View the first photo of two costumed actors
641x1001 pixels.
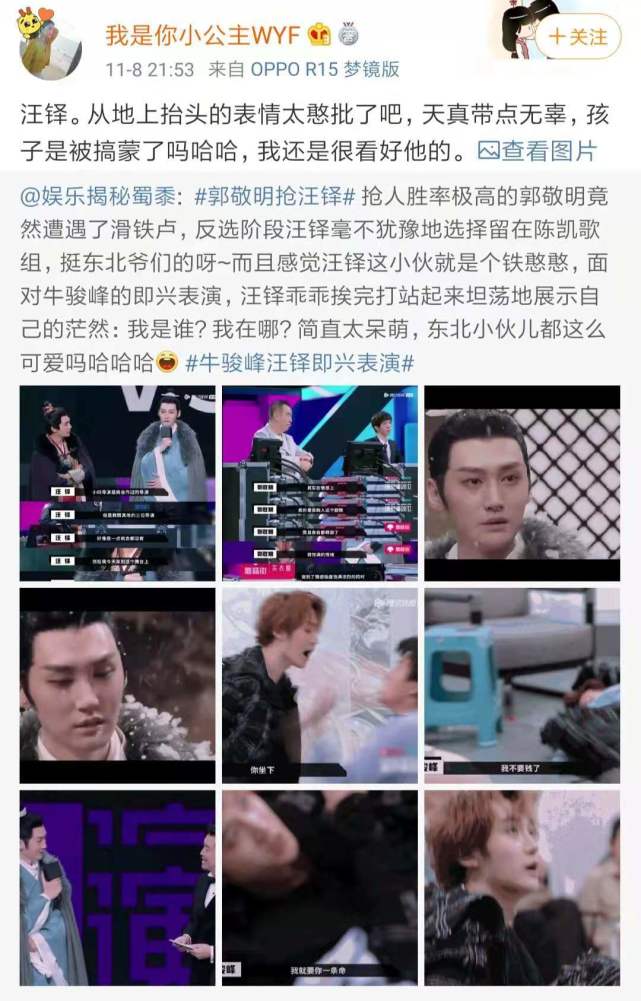pos(117,483)
